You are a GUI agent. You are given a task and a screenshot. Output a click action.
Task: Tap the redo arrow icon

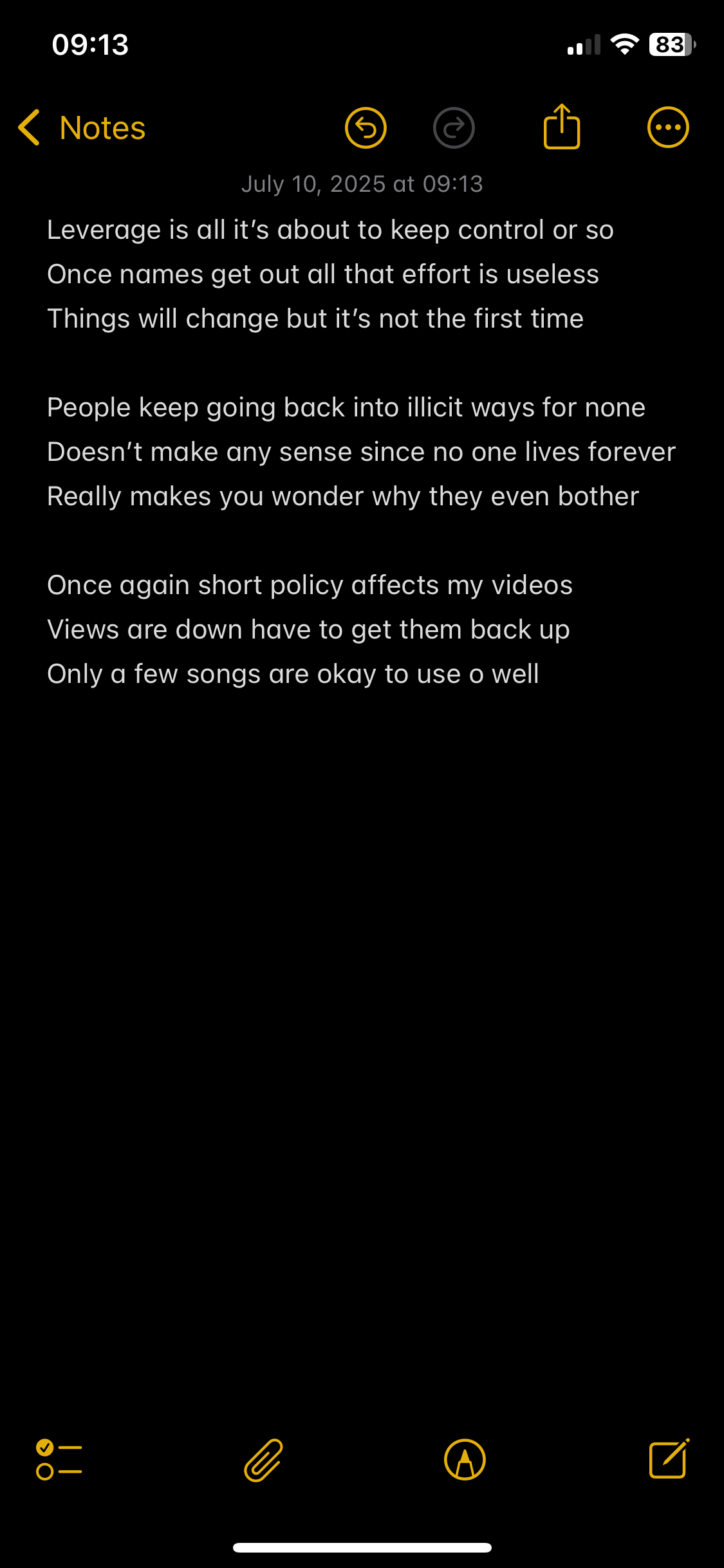click(454, 127)
